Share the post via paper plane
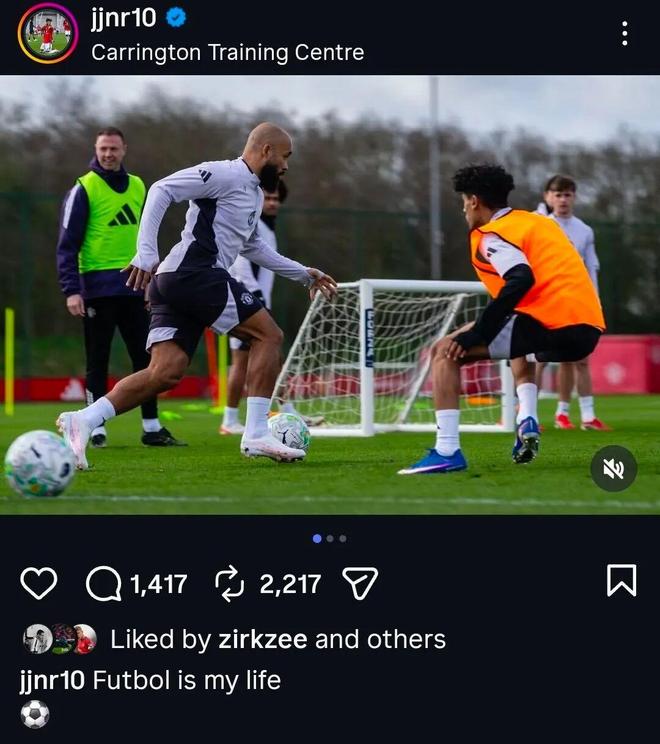 tap(359, 583)
